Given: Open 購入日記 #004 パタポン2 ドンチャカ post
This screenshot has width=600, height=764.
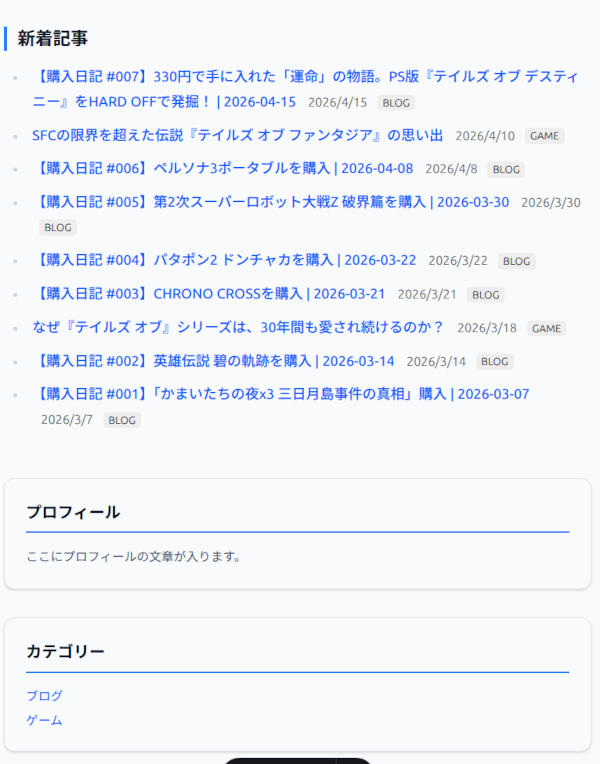Looking at the screenshot, I should (224, 260).
